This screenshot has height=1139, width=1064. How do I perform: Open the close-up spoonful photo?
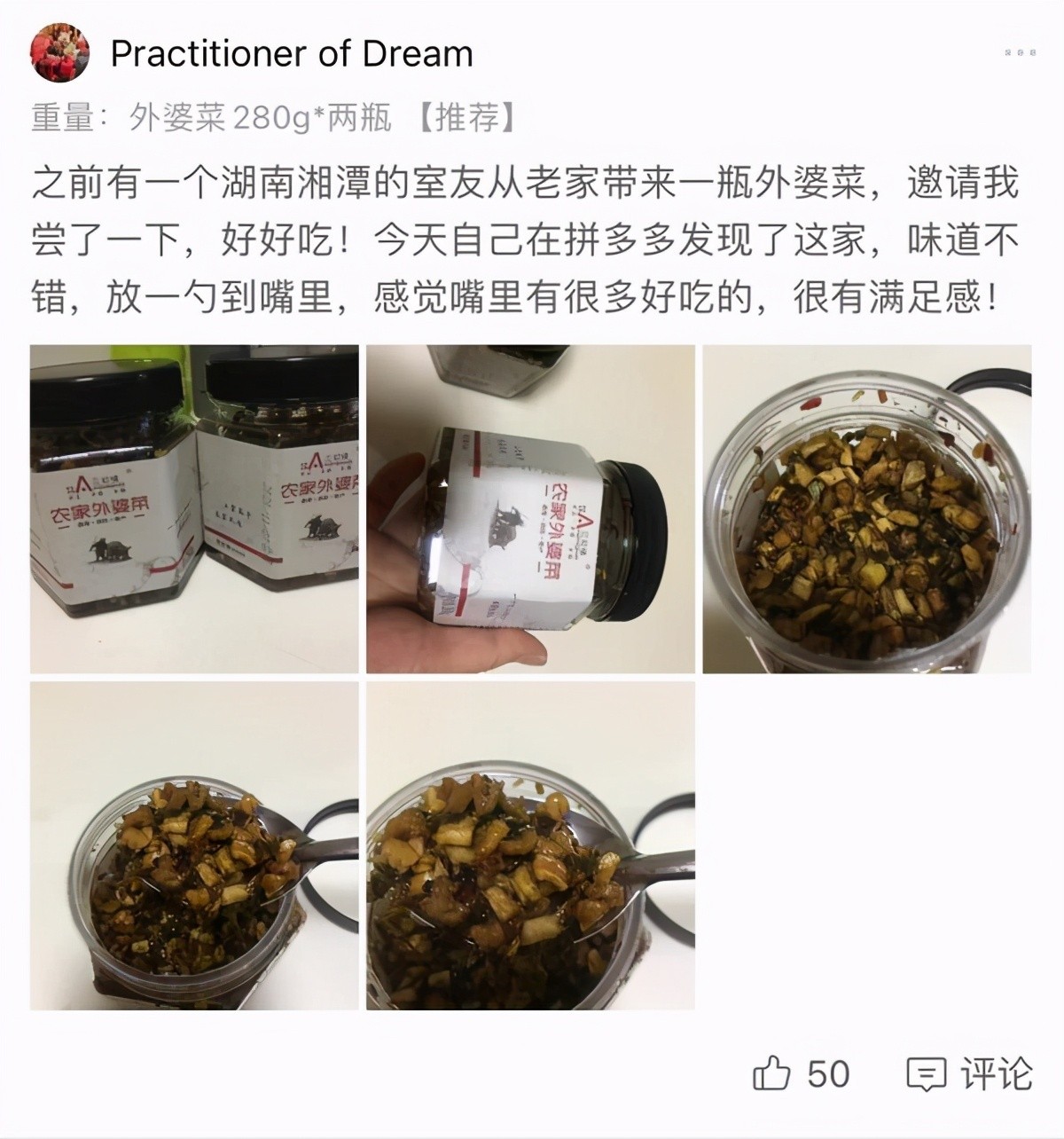tap(530, 844)
